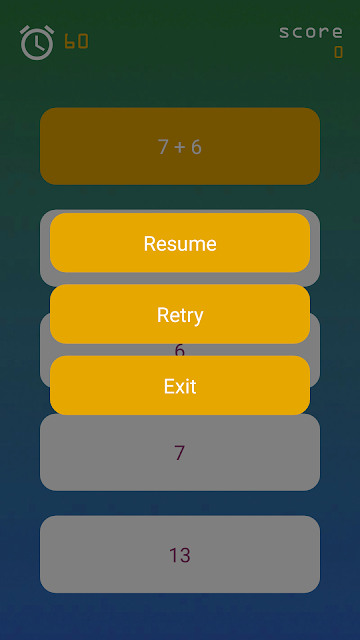Resume the paused math game
This screenshot has width=360, height=640.
click(180, 243)
